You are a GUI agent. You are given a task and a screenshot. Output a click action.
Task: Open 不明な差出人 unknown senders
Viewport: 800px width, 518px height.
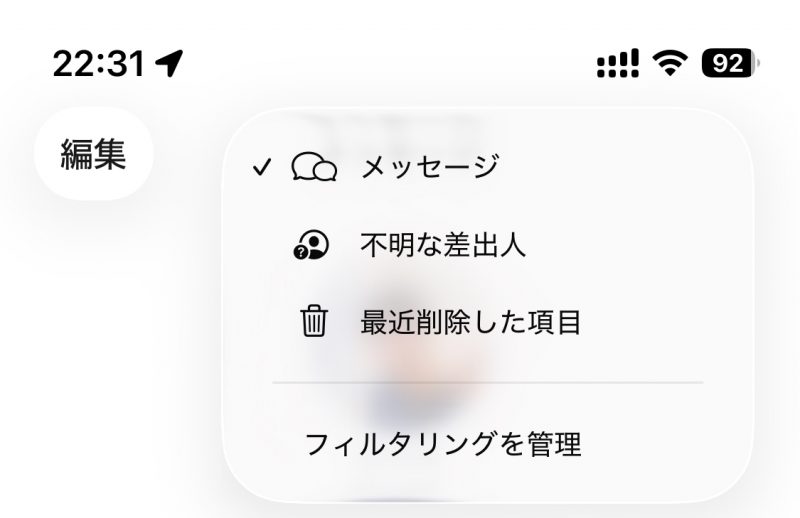[x=442, y=245]
